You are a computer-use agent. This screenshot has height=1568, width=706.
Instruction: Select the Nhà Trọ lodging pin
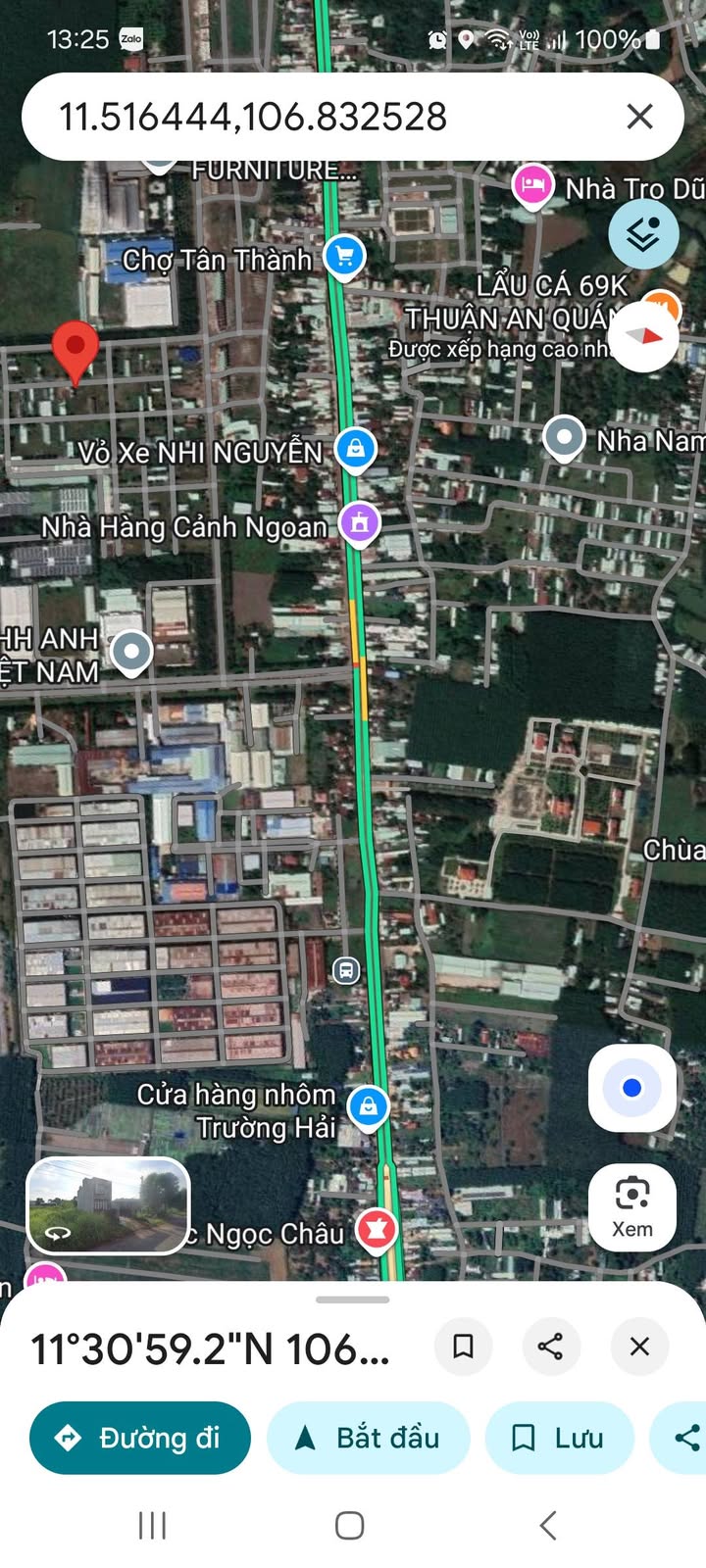(532, 184)
